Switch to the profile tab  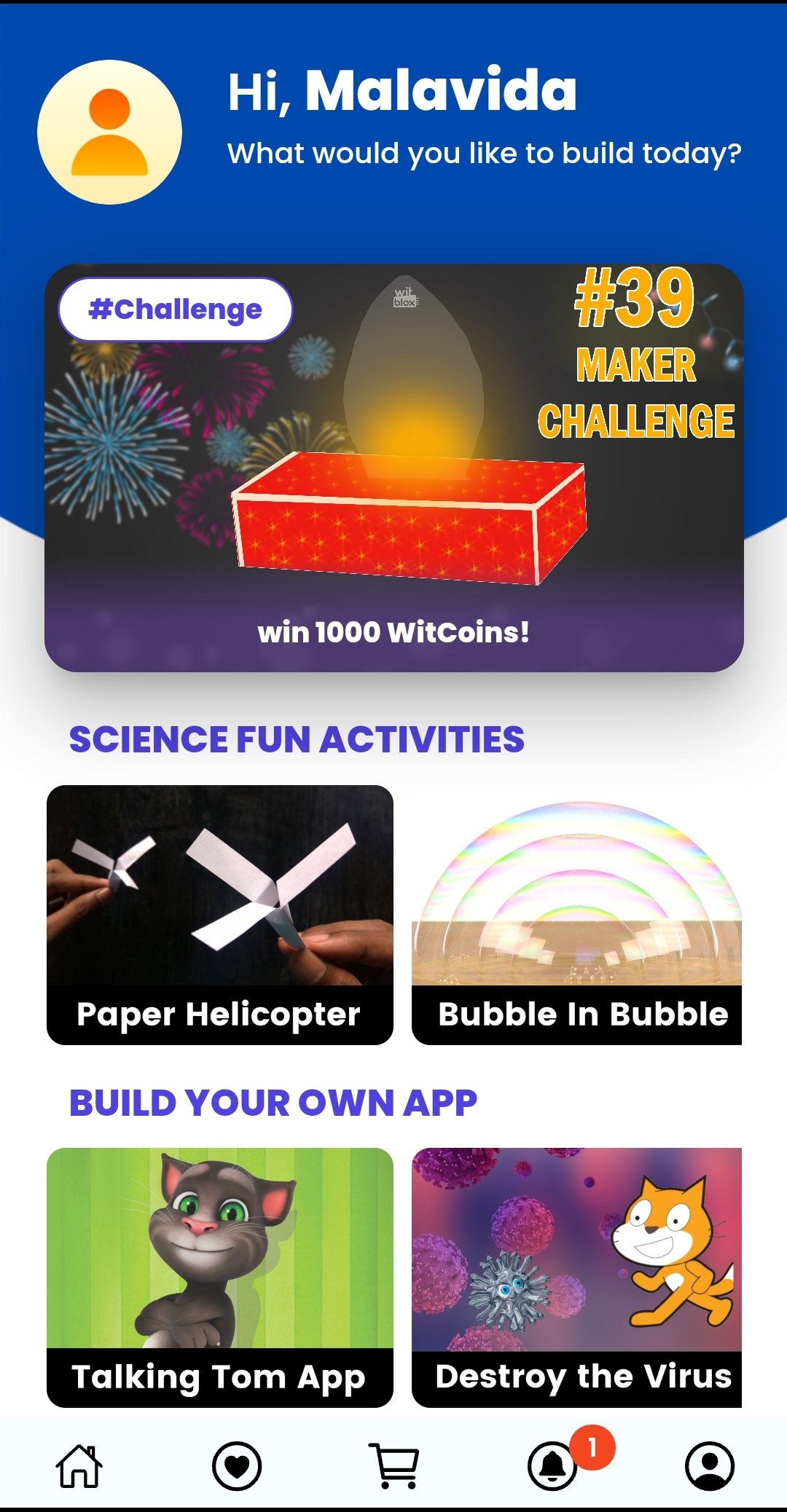click(709, 1465)
